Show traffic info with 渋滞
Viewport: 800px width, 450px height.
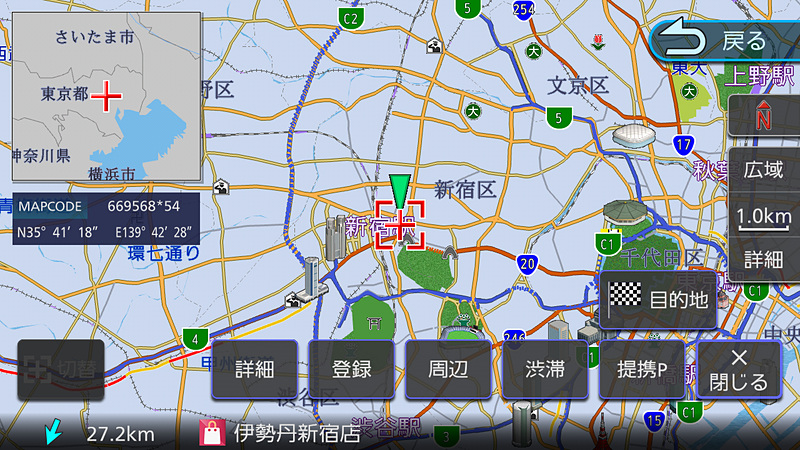[545, 370]
